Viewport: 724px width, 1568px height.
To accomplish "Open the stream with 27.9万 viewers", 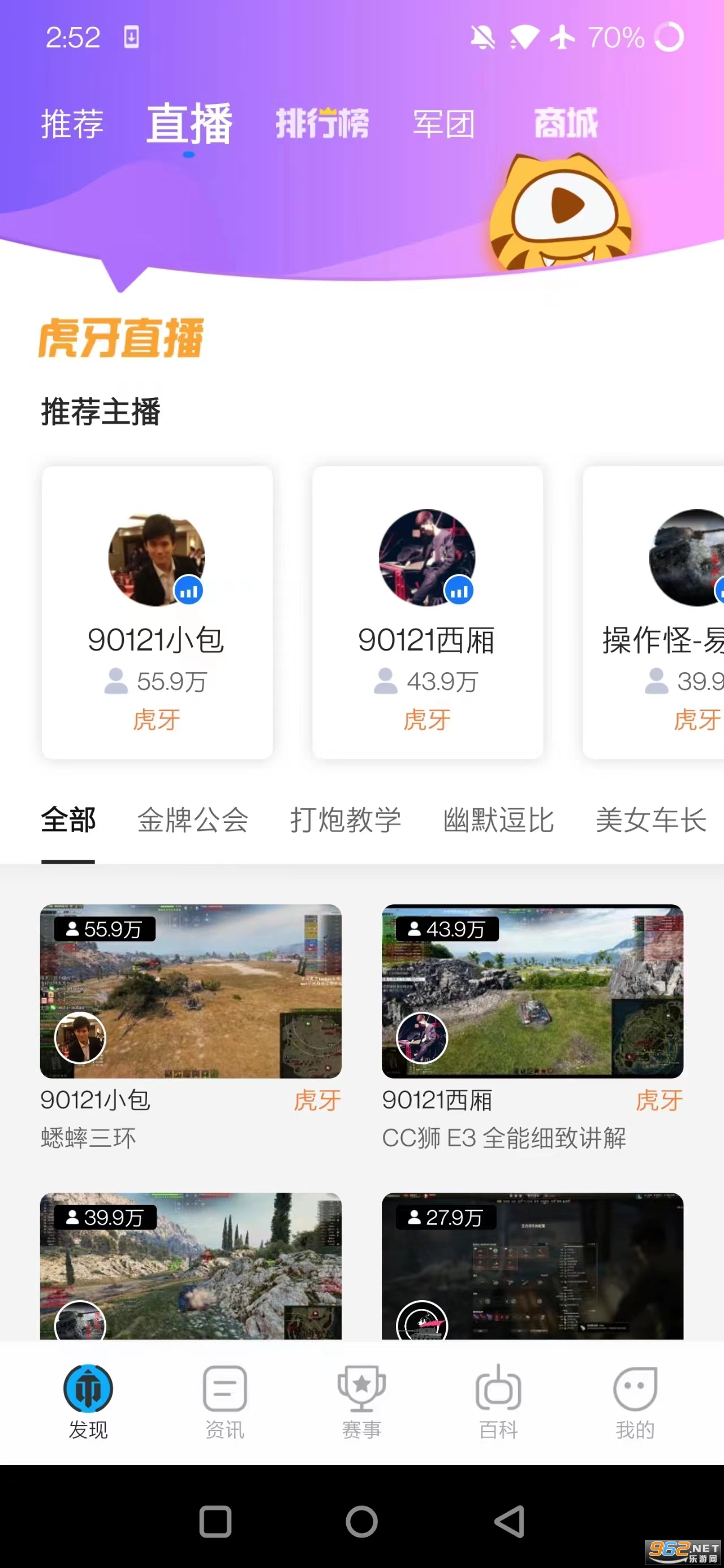I will [532, 1266].
